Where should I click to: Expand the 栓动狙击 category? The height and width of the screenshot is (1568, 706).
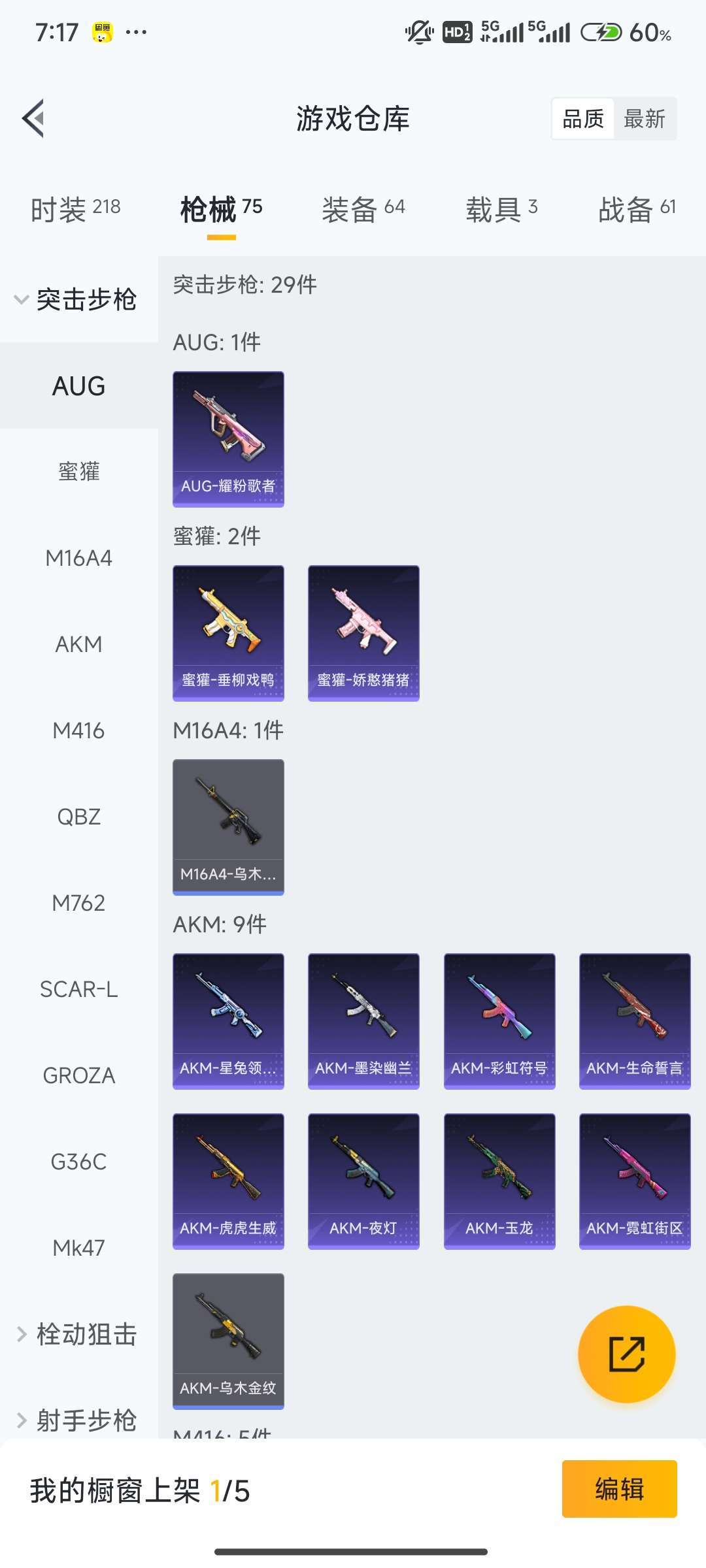pyautogui.click(x=78, y=1334)
